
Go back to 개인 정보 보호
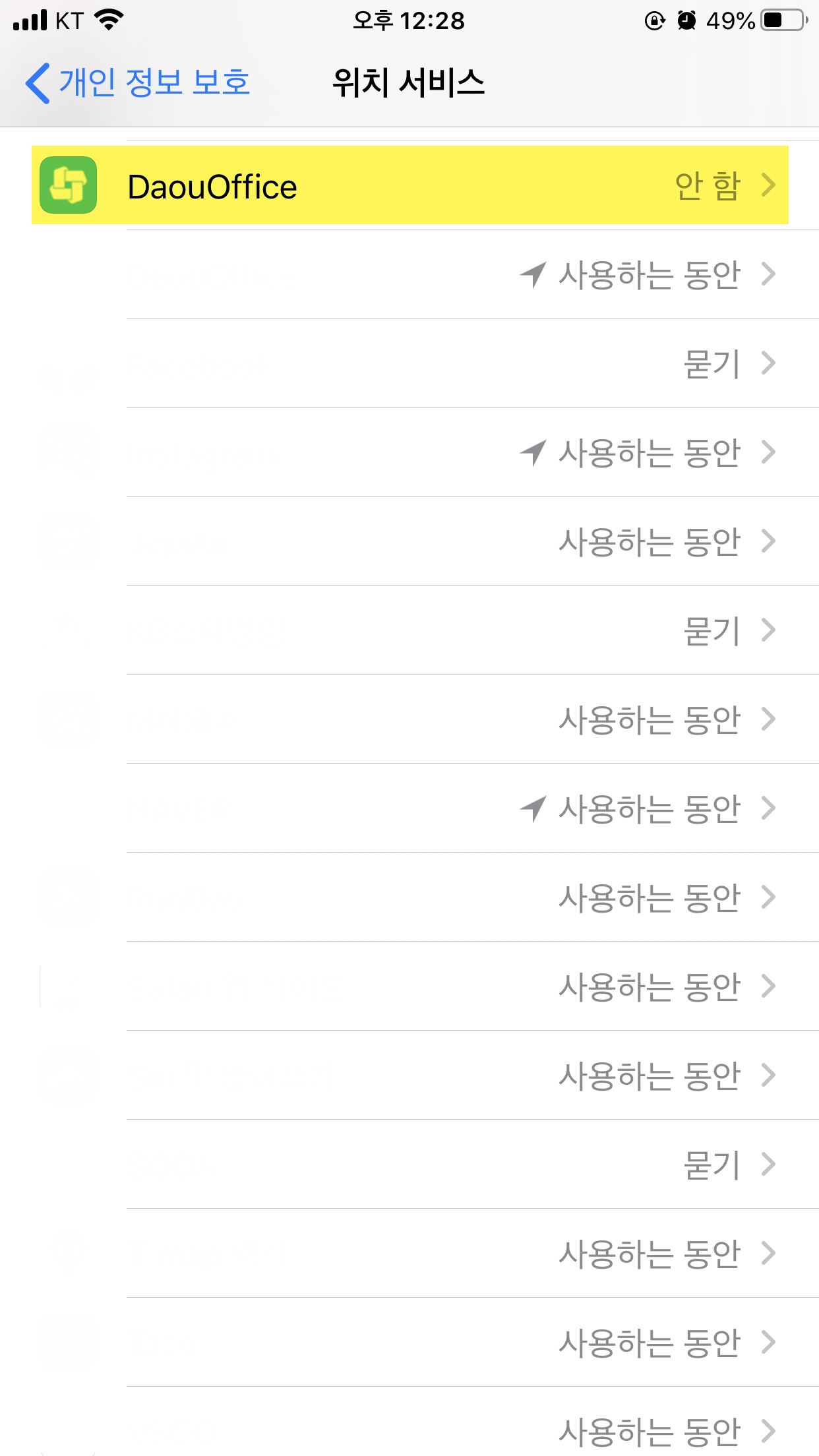tap(137, 83)
